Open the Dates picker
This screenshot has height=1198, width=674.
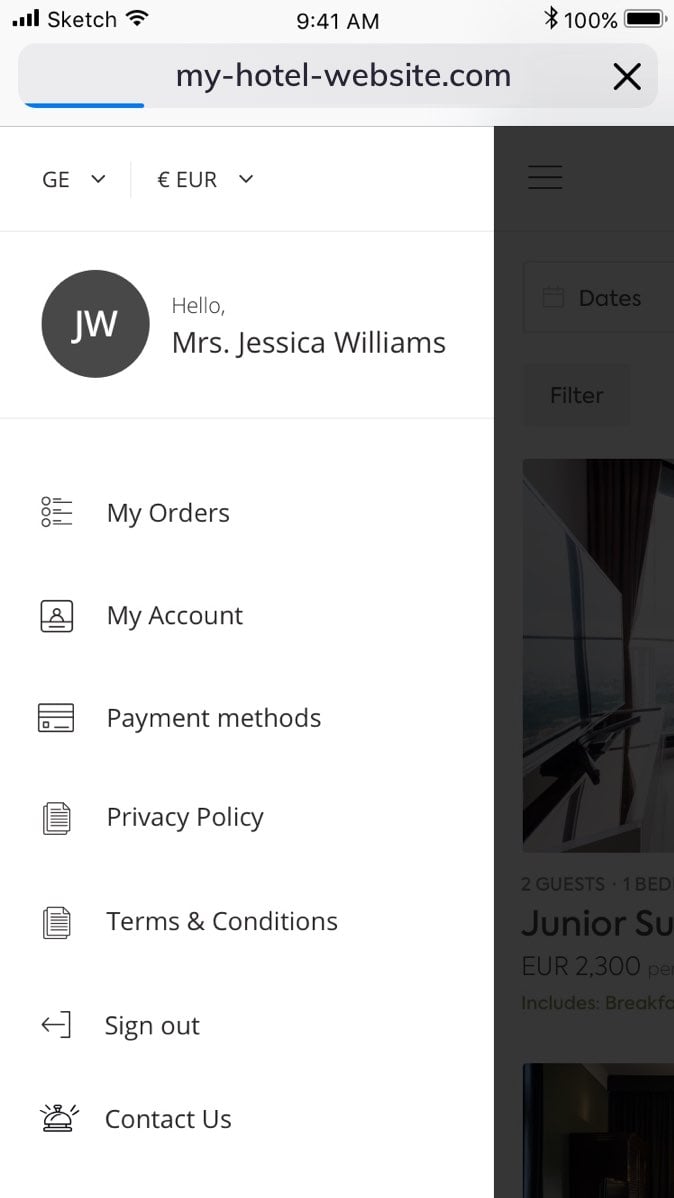pyautogui.click(x=598, y=298)
